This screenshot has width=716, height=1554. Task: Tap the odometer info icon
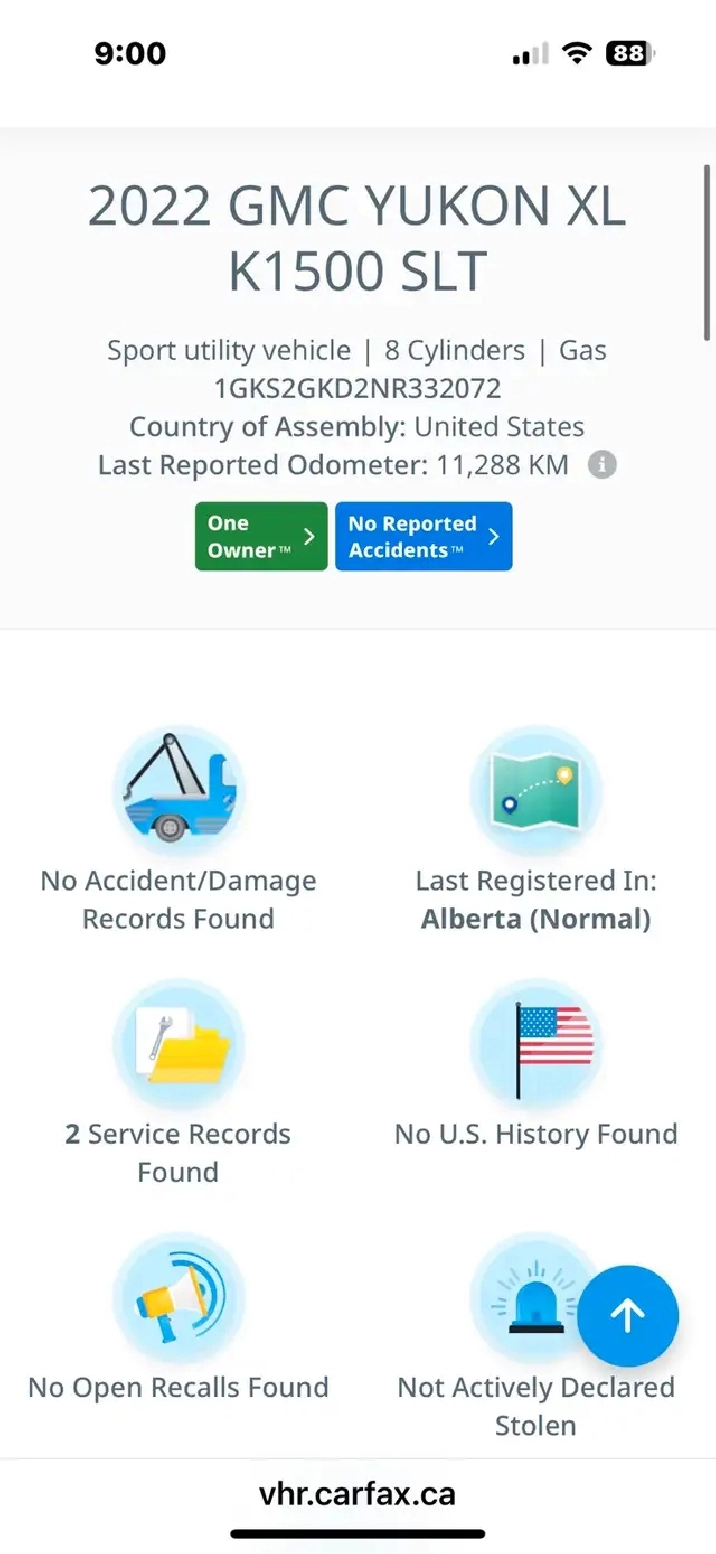tap(601, 465)
